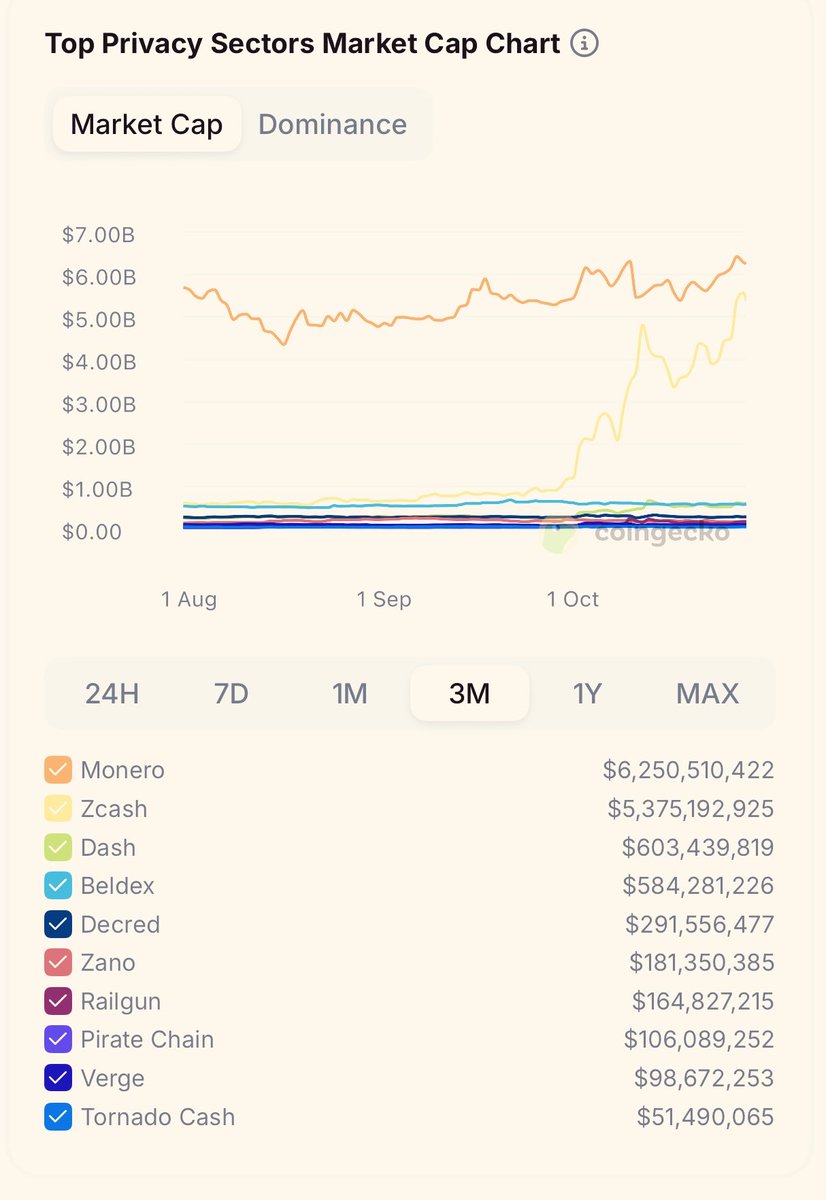Select the 3M time range
The height and width of the screenshot is (1200, 826).
469,693
